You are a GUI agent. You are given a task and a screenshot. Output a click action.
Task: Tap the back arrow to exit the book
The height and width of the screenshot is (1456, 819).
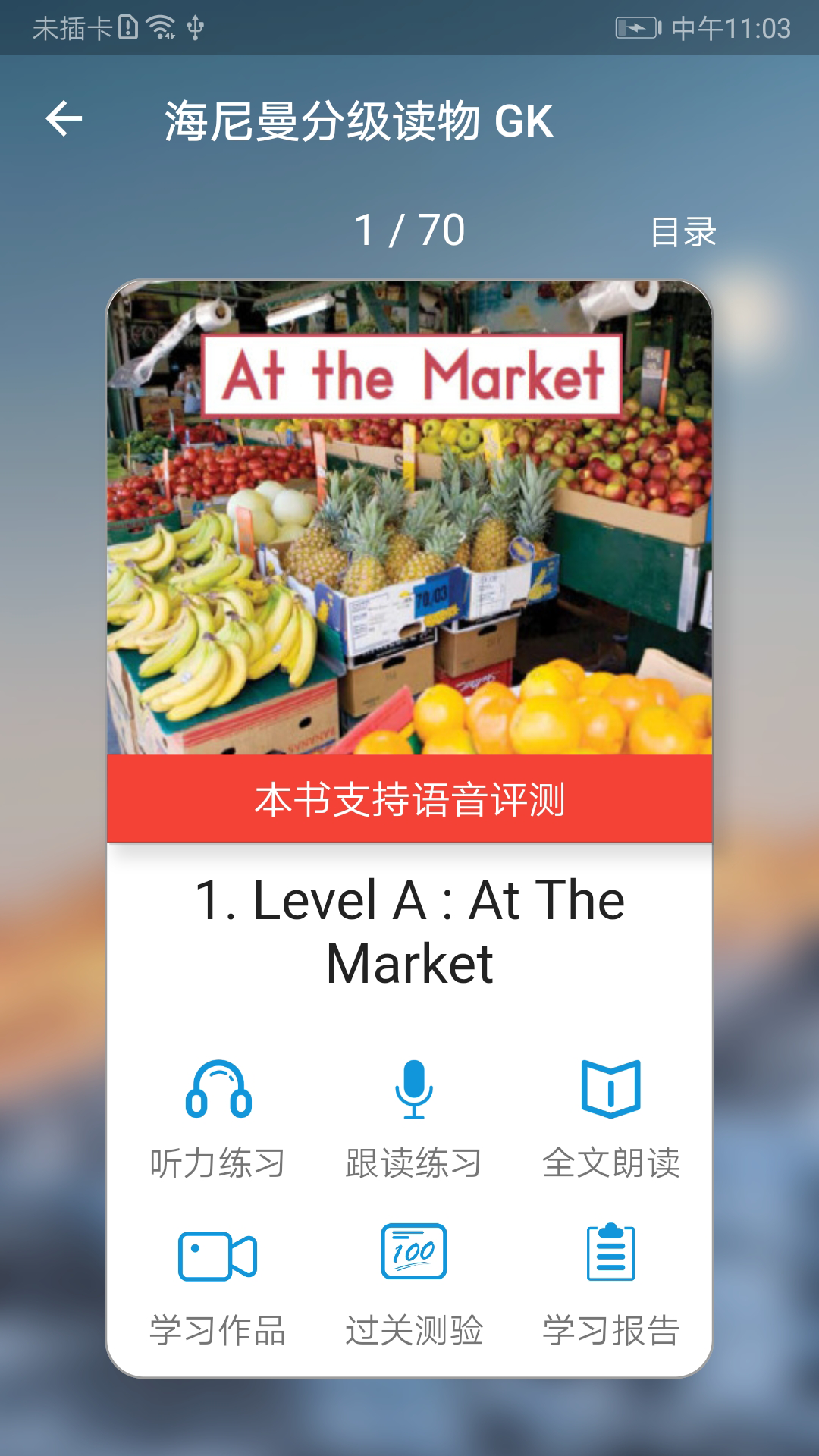(64, 120)
